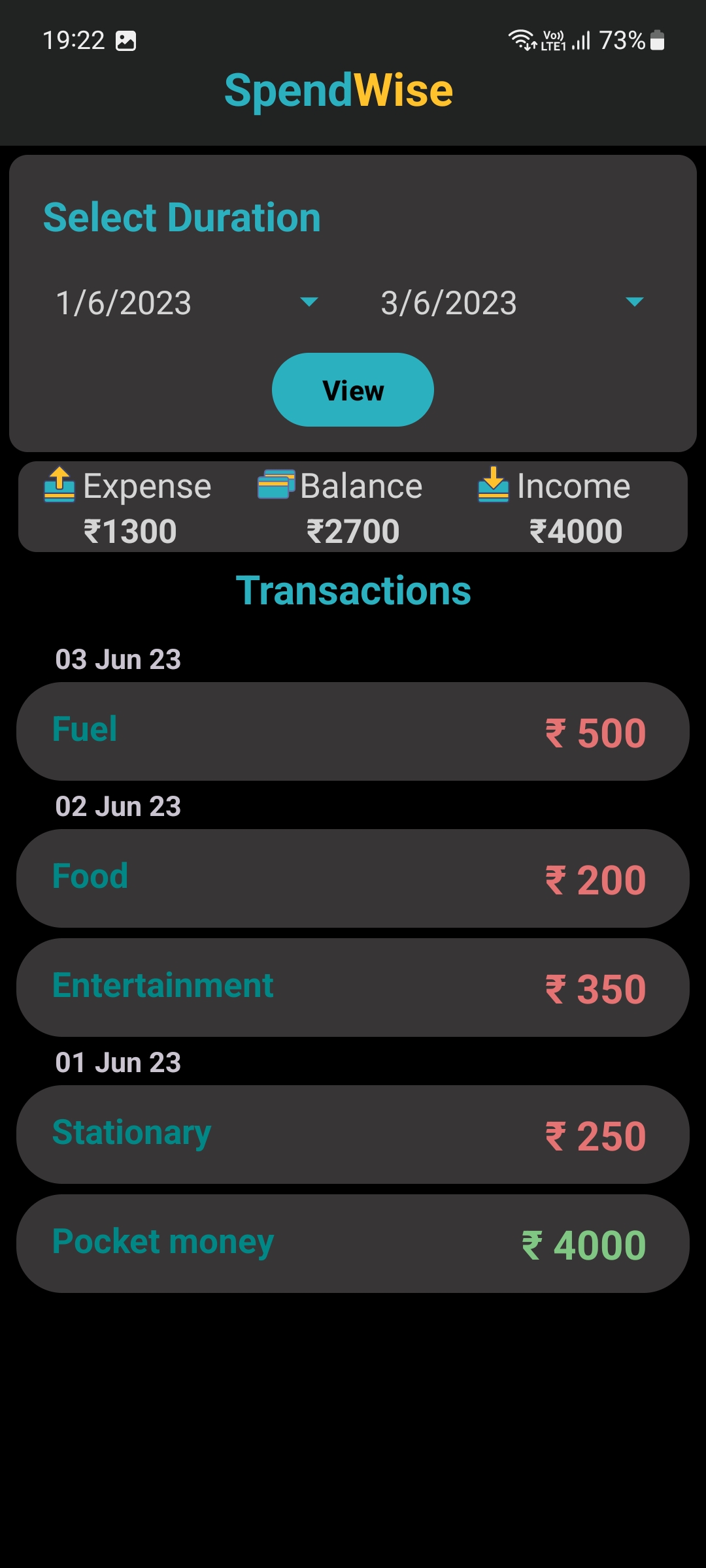The height and width of the screenshot is (1568, 706).
Task: Tap the screenshot notification icon in status bar
Action: coord(126,41)
